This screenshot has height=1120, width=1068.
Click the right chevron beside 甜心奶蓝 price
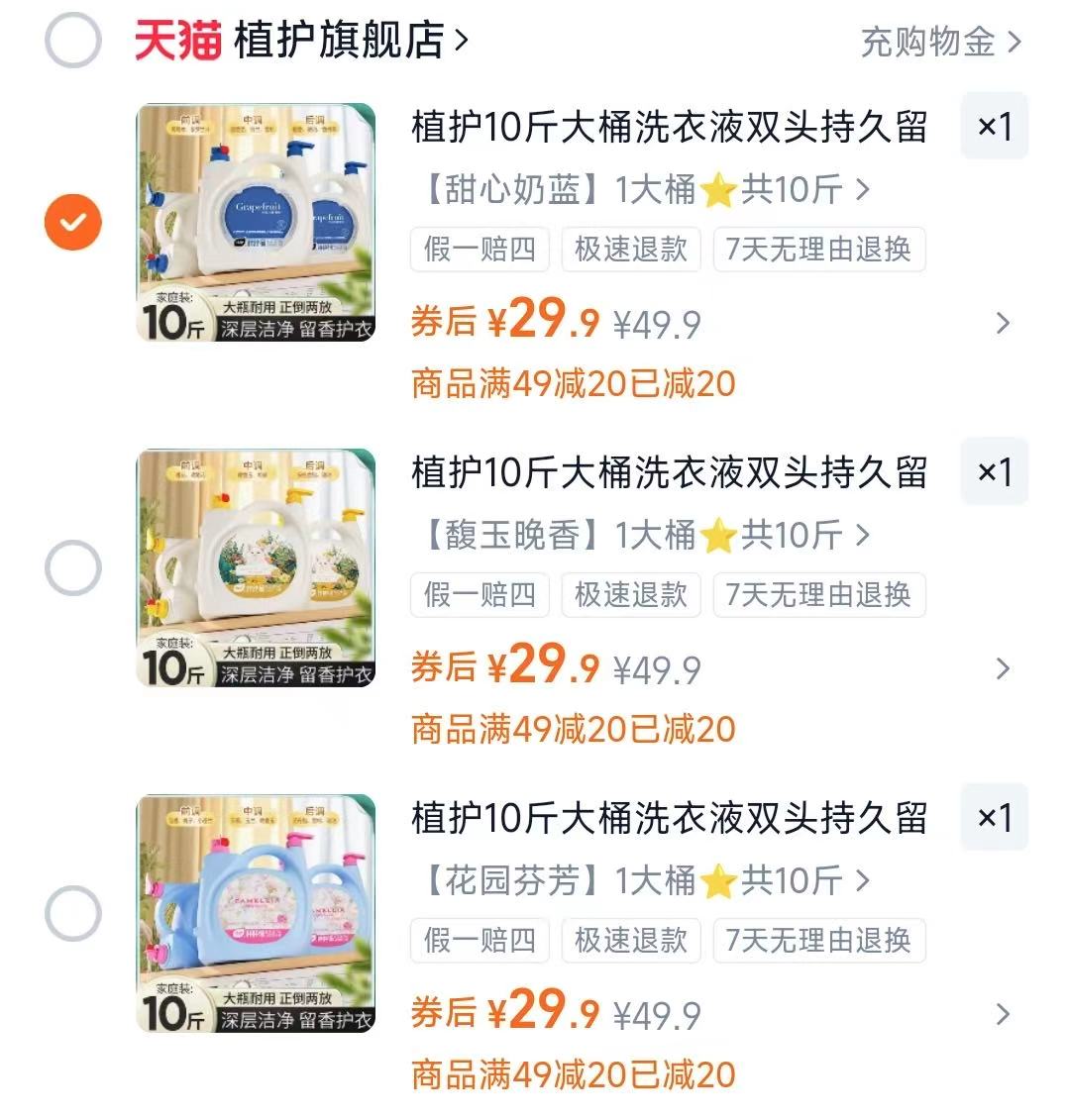[x=1001, y=324]
